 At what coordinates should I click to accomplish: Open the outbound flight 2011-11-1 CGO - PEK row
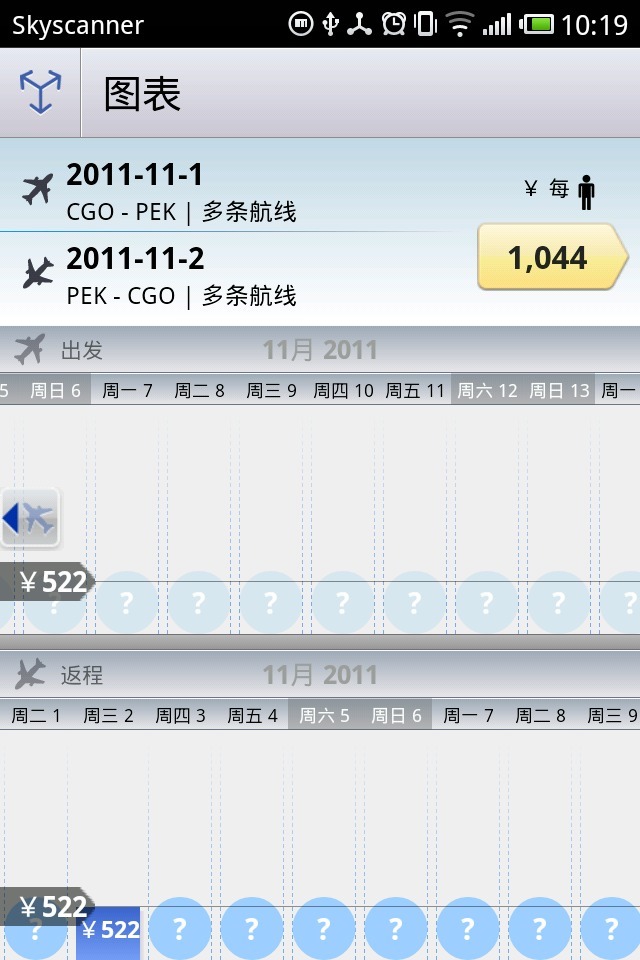(230, 188)
